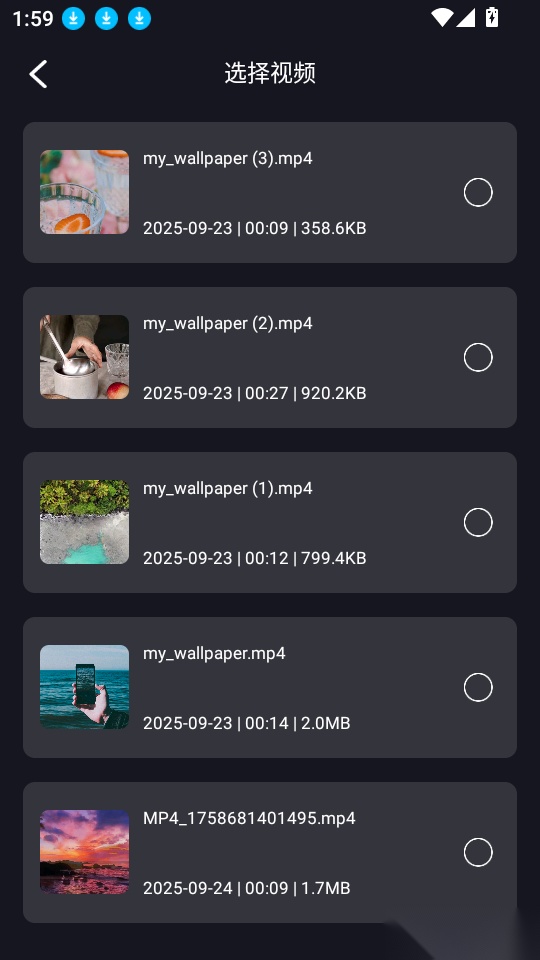
Task: Select the radio circle for my_wallpaper (2).mp4
Action: point(478,358)
